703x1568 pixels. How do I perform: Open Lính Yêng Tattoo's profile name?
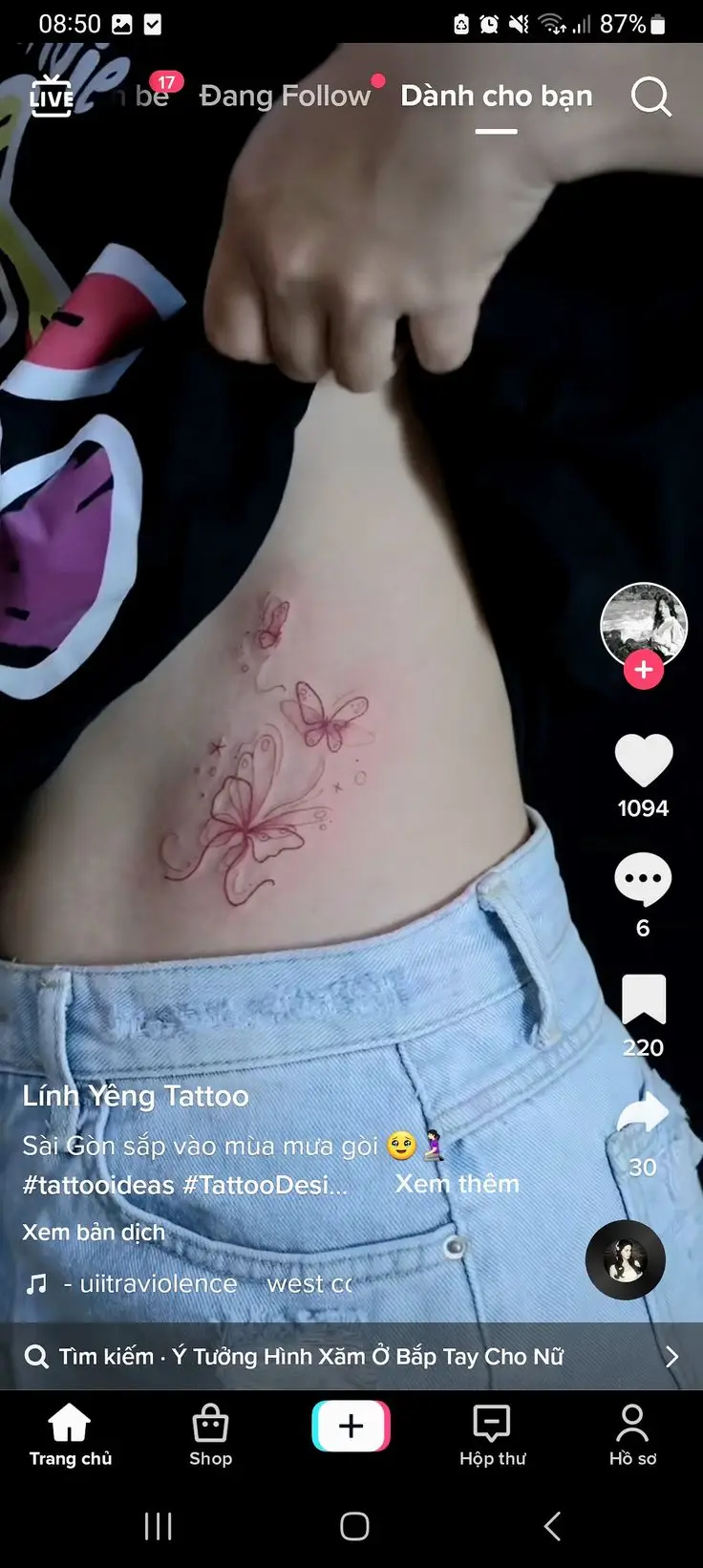[x=136, y=1096]
